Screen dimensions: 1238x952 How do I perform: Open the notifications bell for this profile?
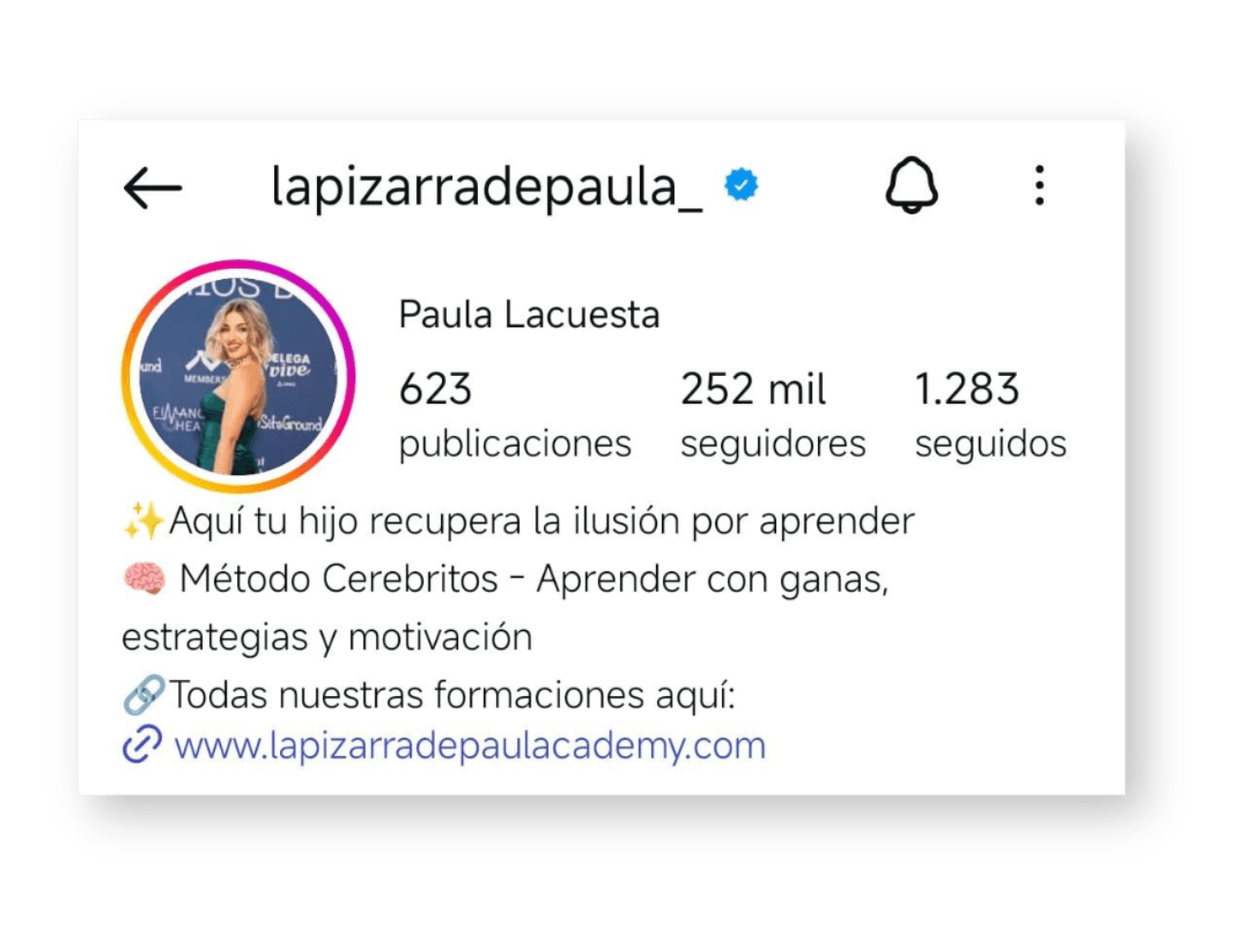pyautogui.click(x=911, y=185)
